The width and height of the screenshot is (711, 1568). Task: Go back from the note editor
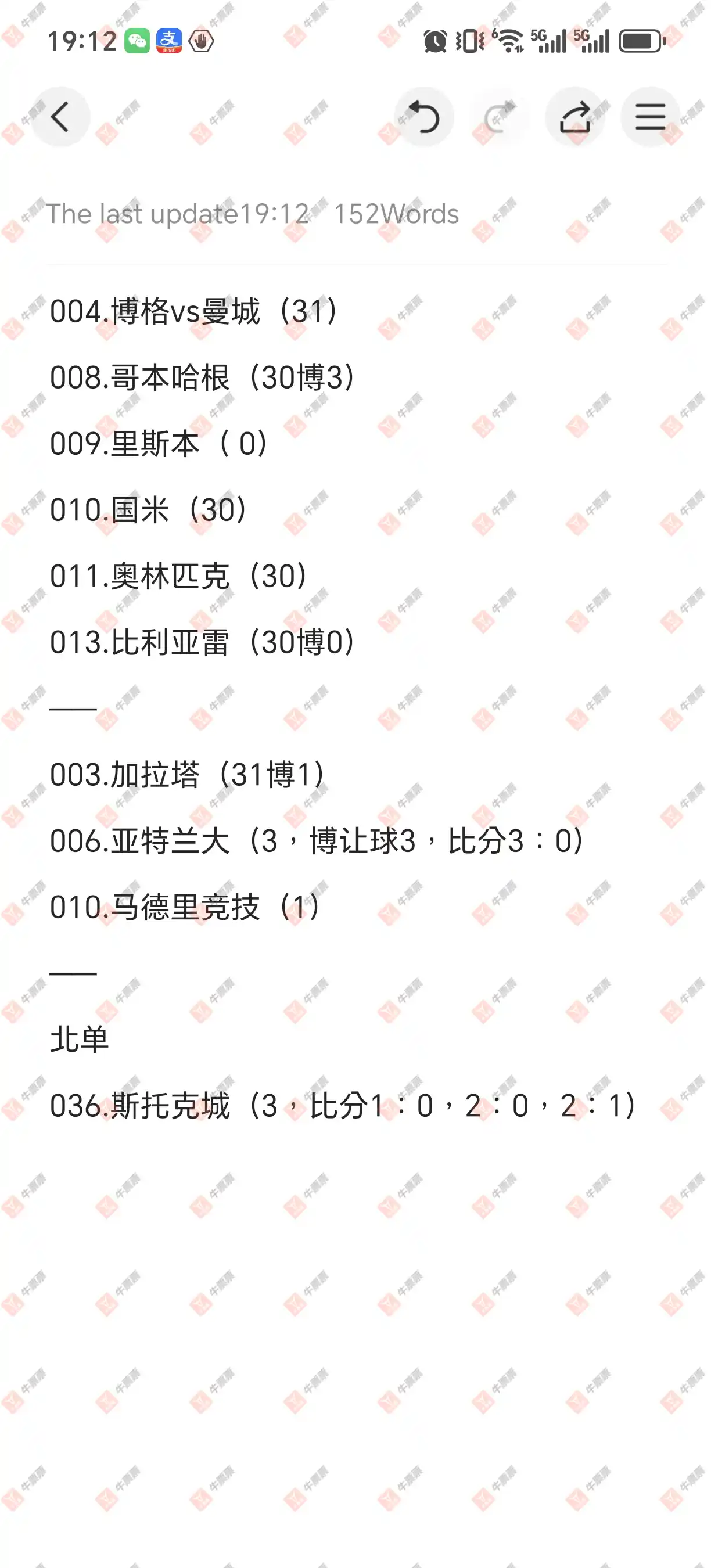[x=60, y=117]
